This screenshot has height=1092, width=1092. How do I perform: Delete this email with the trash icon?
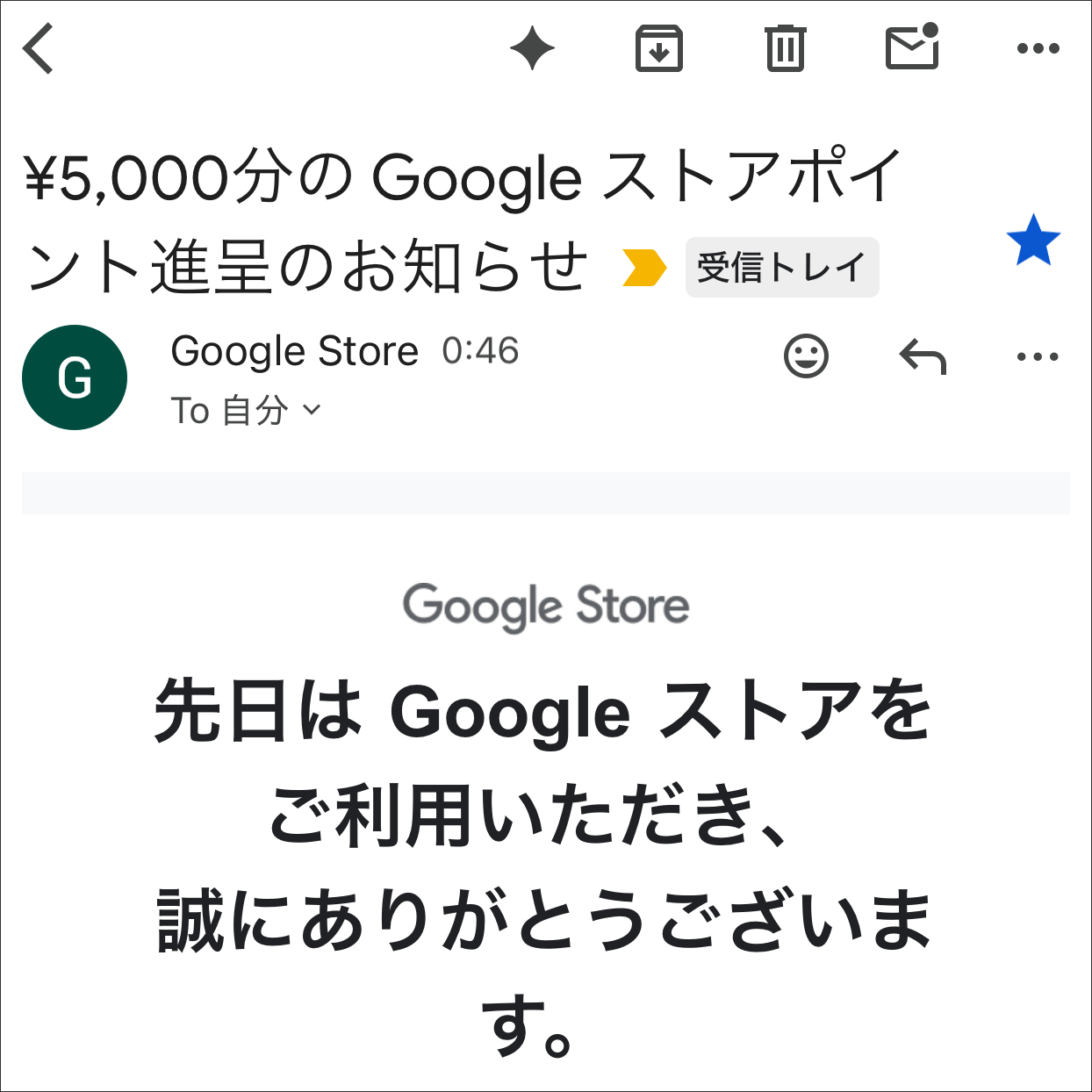point(785,48)
